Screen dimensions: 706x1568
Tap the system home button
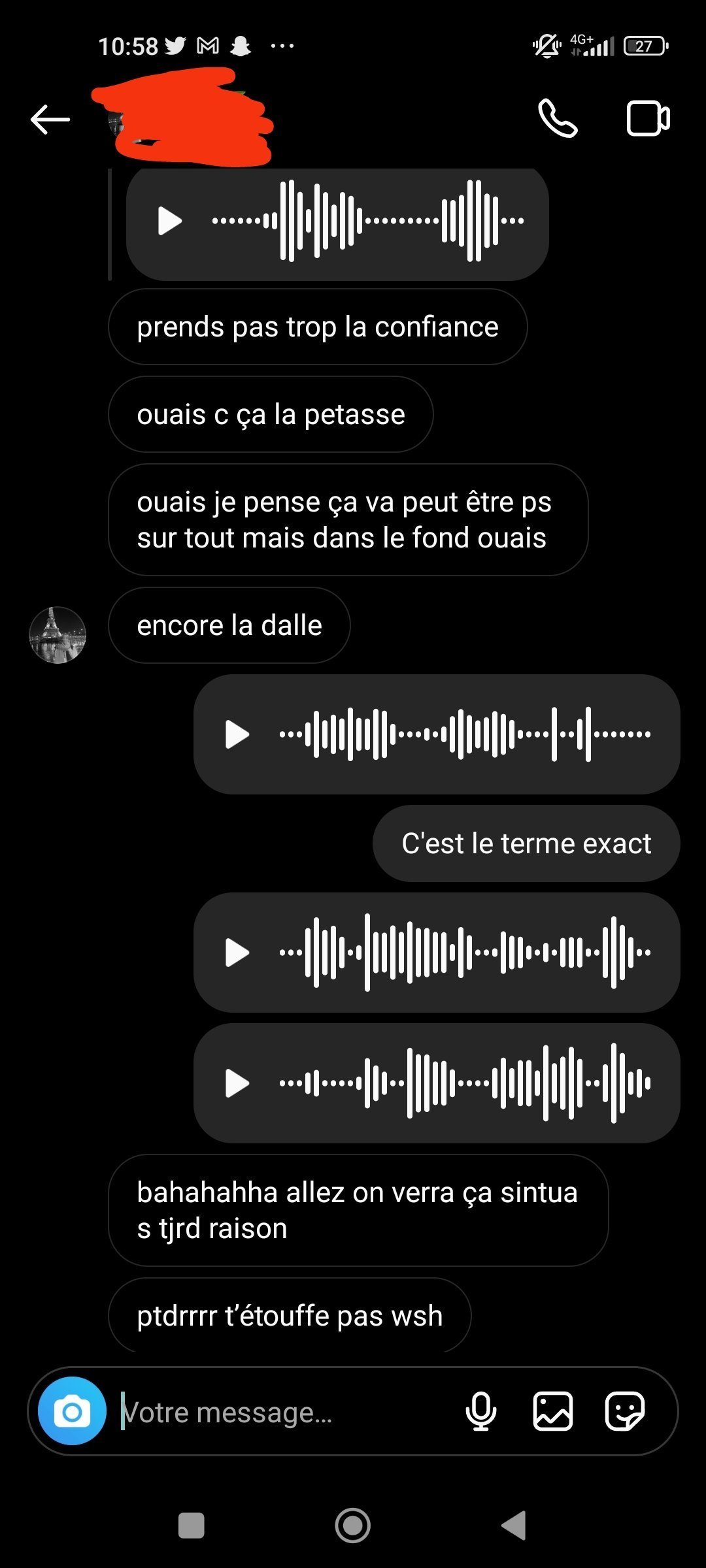pos(353,1526)
